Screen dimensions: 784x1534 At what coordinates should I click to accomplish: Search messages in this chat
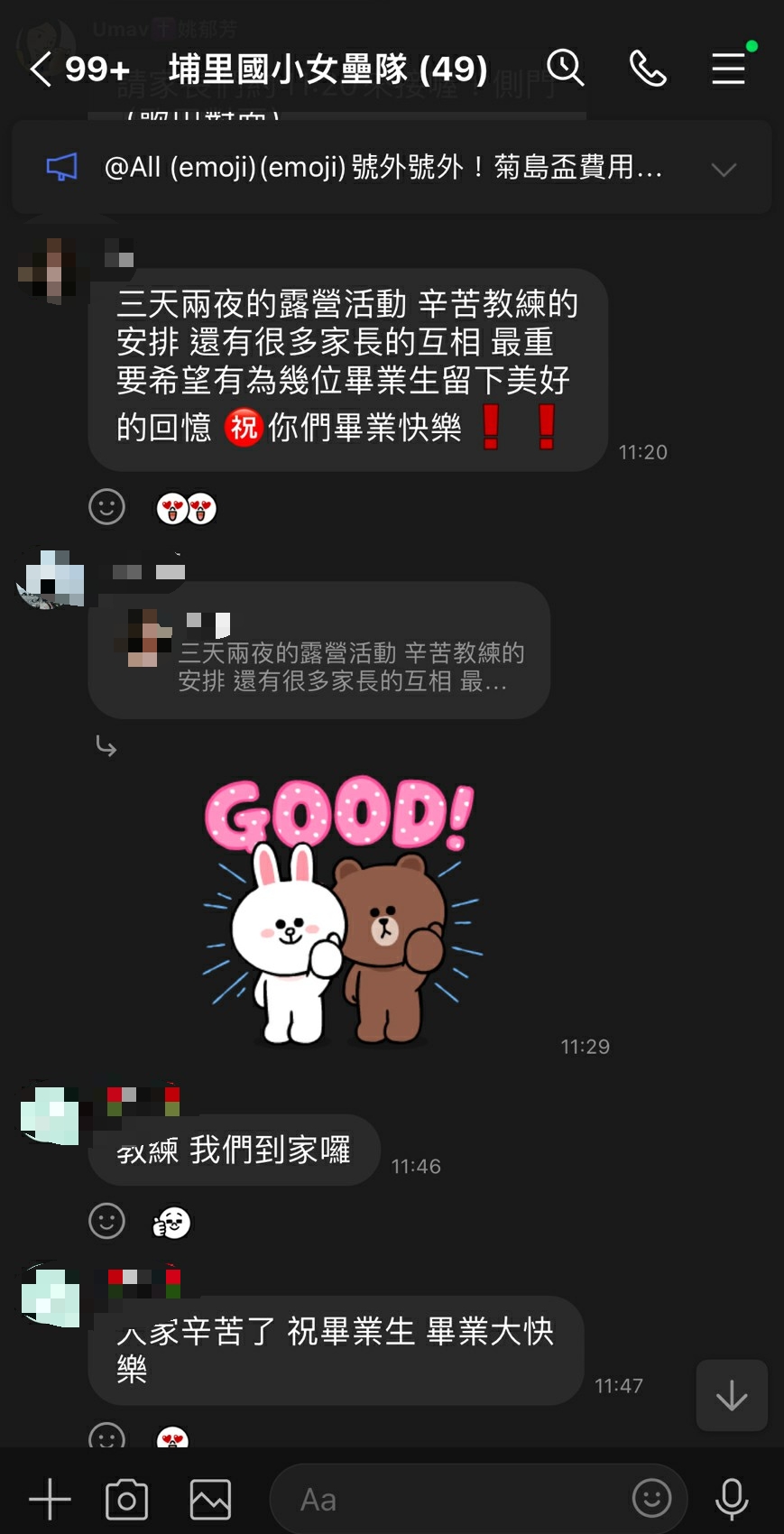566,68
